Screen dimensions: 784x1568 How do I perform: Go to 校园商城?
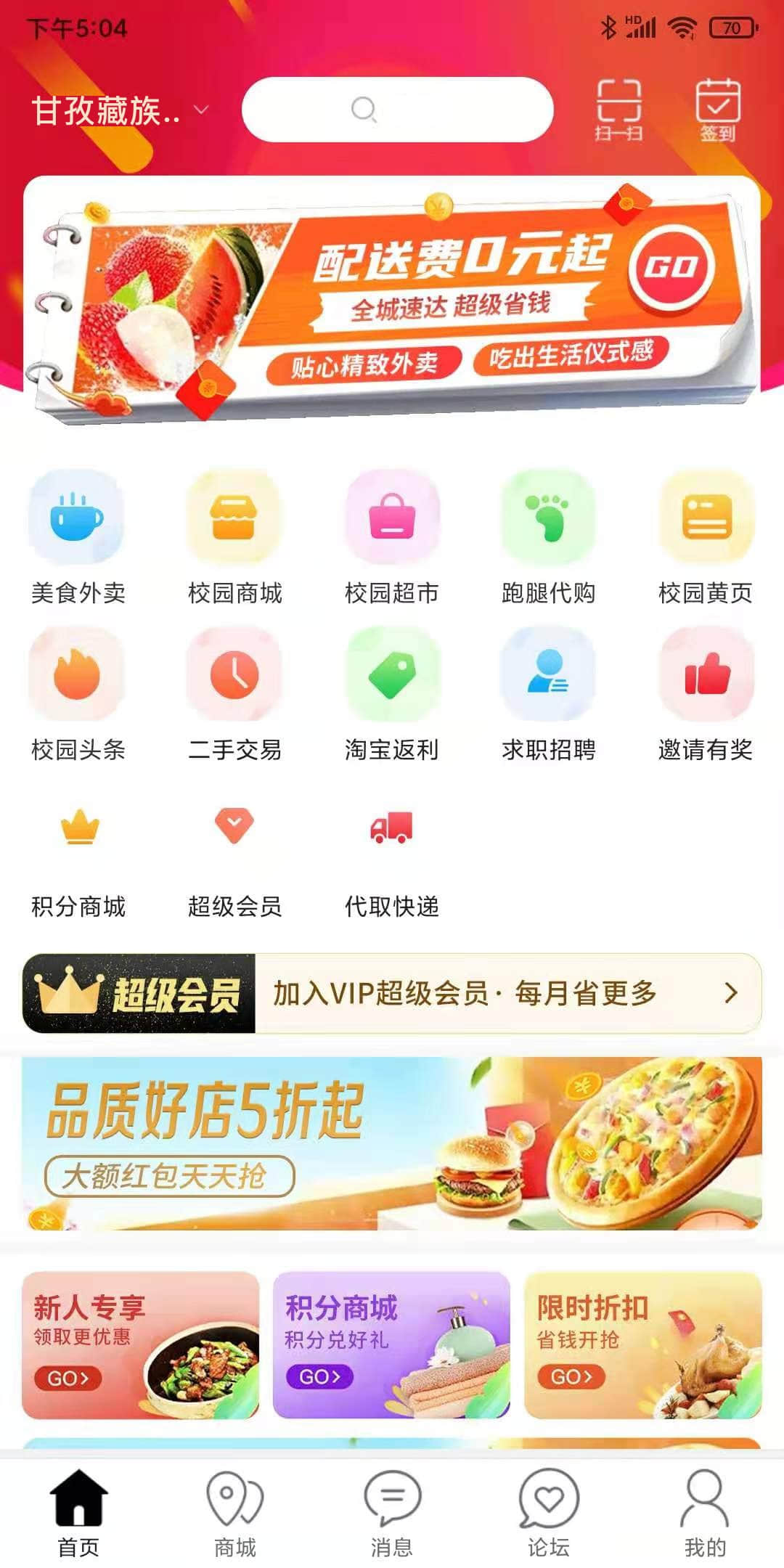(234, 538)
